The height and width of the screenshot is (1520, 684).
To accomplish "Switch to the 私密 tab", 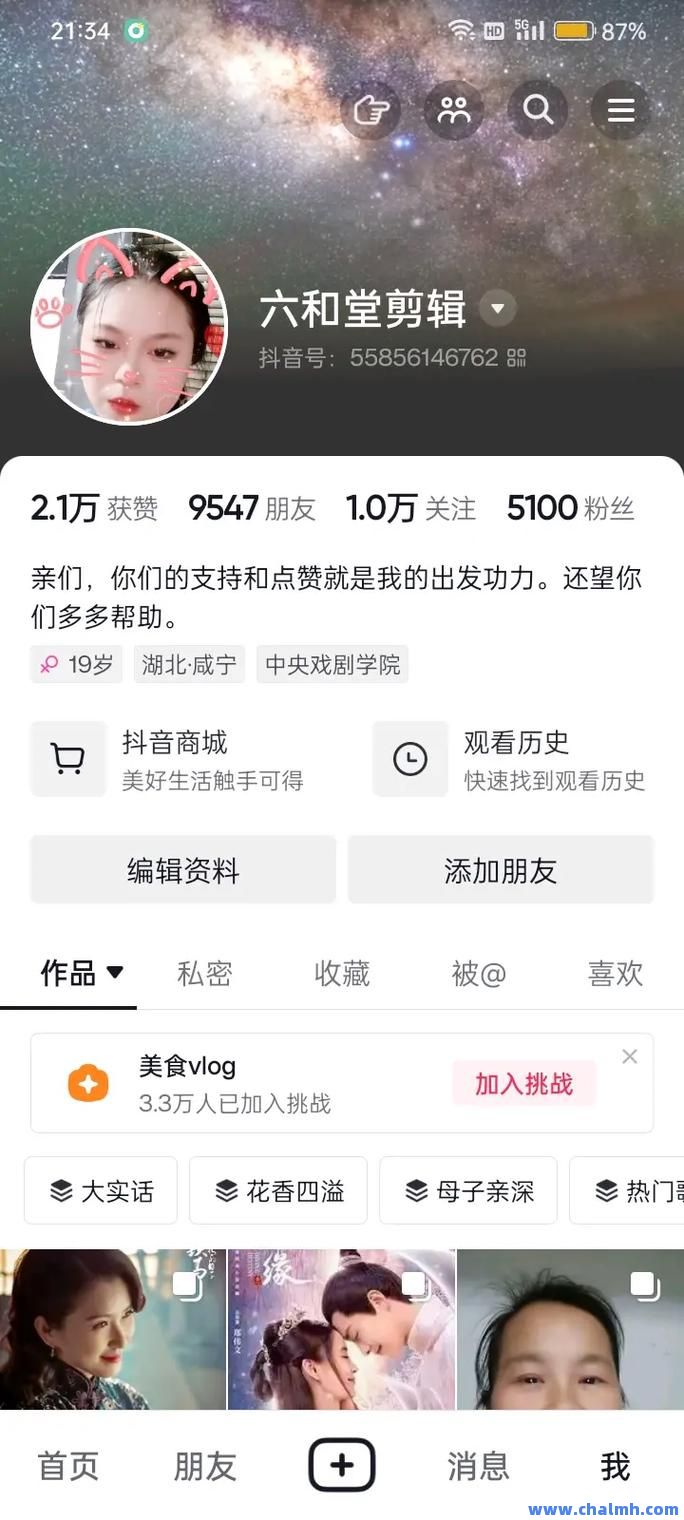I will tap(205, 973).
